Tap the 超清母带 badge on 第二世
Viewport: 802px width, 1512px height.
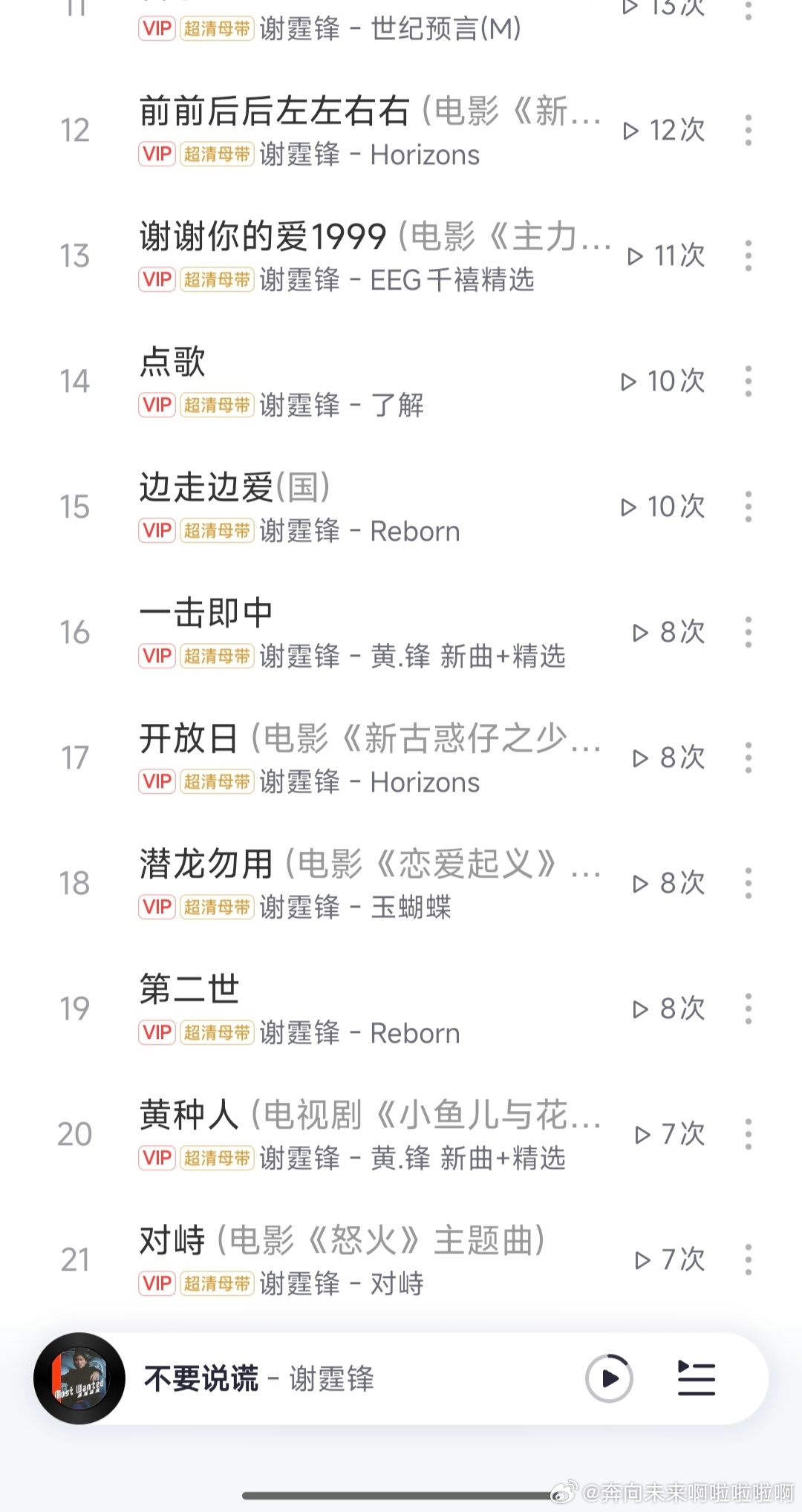pyautogui.click(x=215, y=1033)
